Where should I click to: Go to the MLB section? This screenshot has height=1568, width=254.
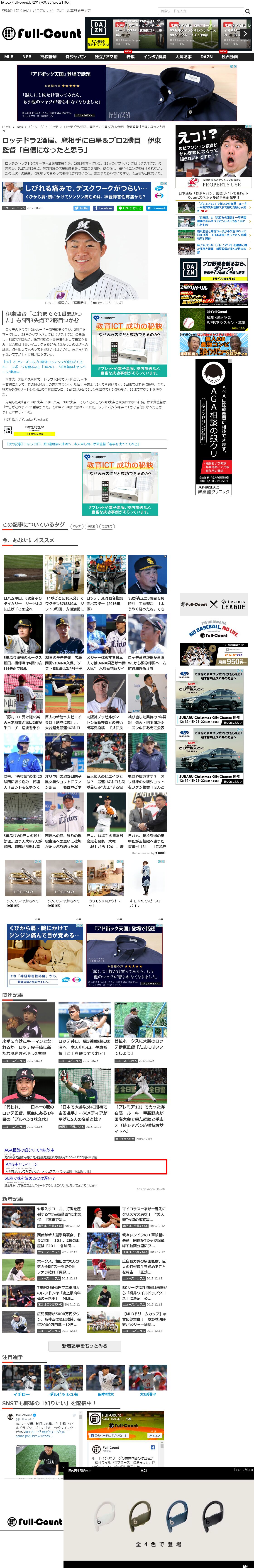[x=9, y=57]
